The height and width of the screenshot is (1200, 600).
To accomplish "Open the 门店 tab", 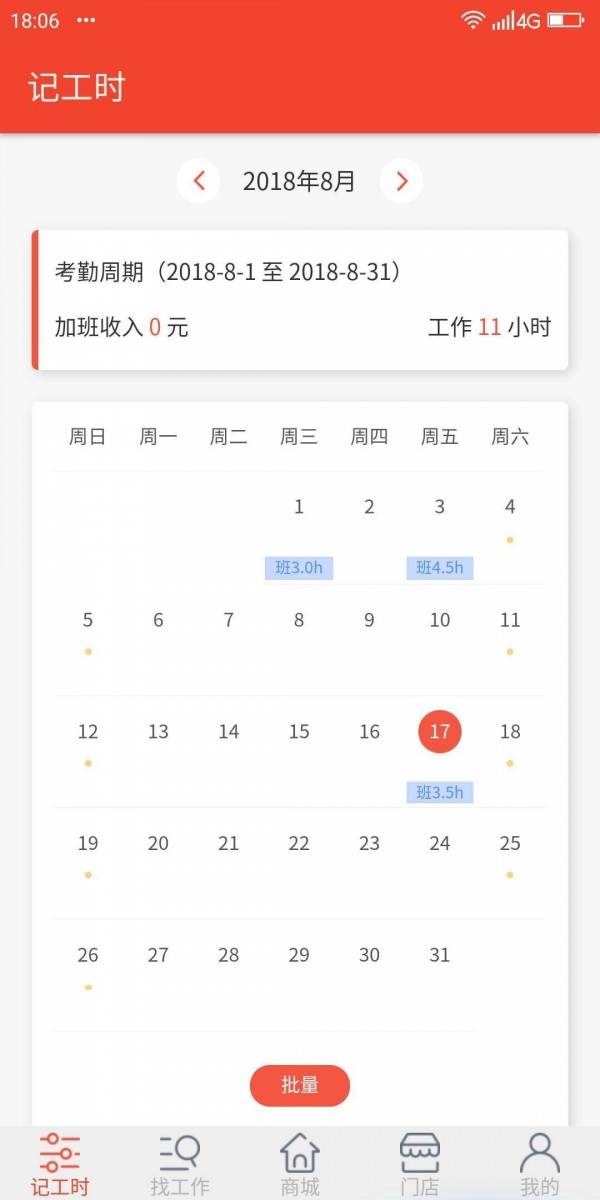I will pyautogui.click(x=420, y=1165).
